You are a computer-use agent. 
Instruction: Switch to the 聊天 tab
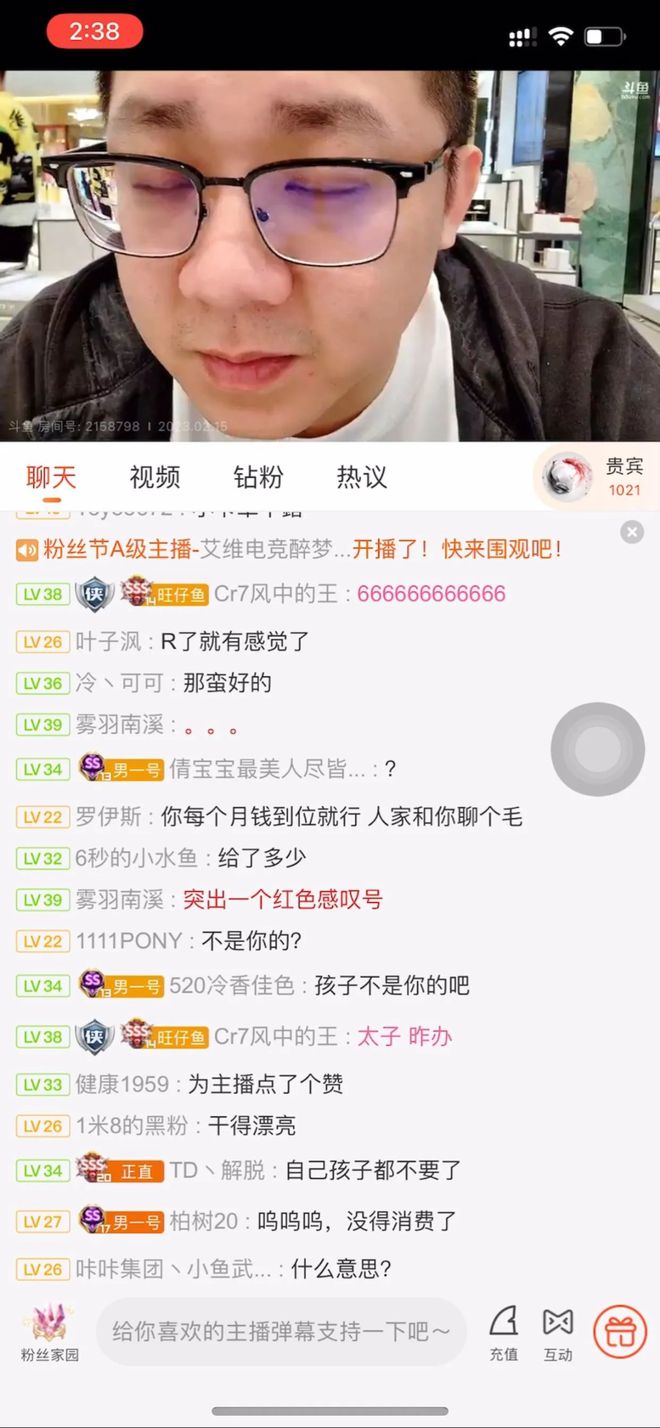point(51,477)
